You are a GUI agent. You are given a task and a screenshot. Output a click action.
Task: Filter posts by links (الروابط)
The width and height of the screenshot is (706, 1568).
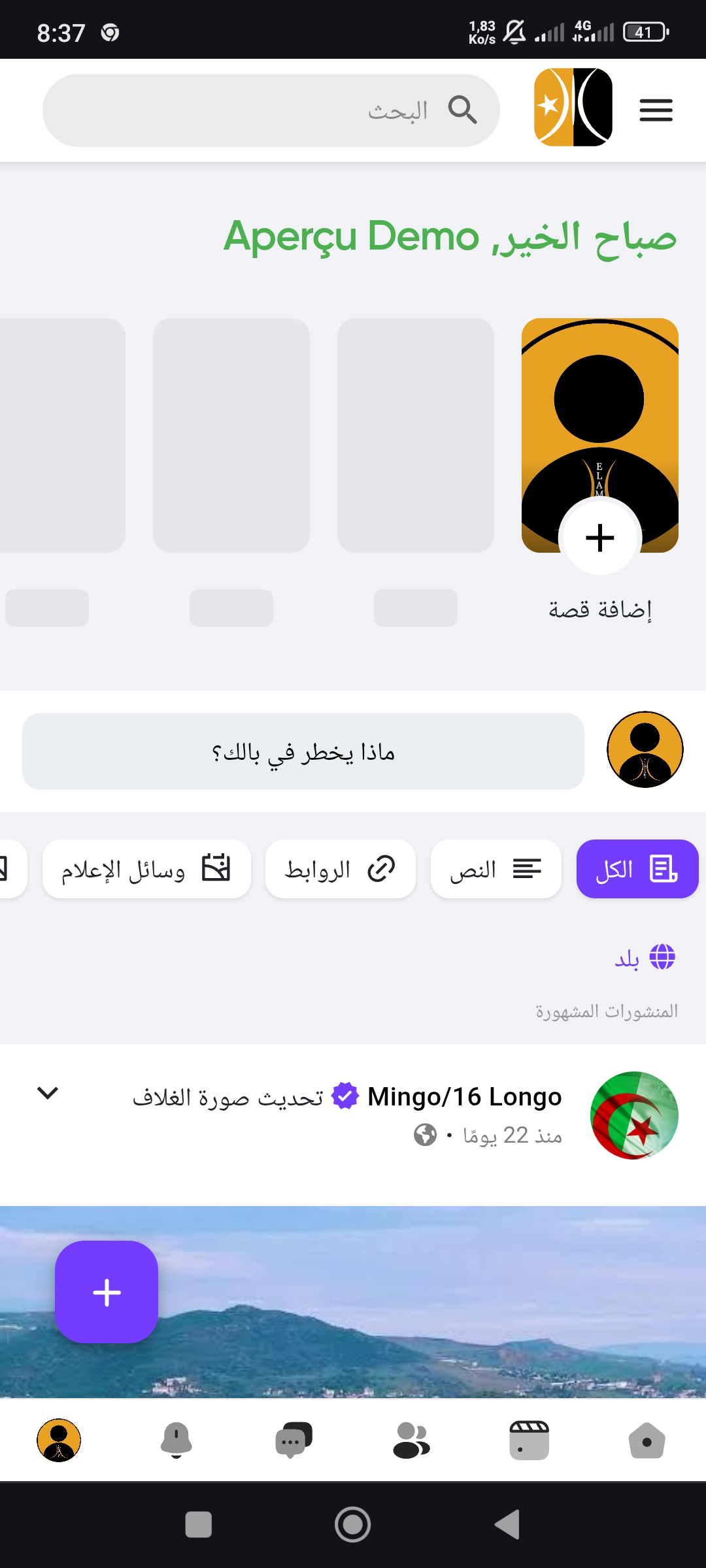pyautogui.click(x=340, y=869)
